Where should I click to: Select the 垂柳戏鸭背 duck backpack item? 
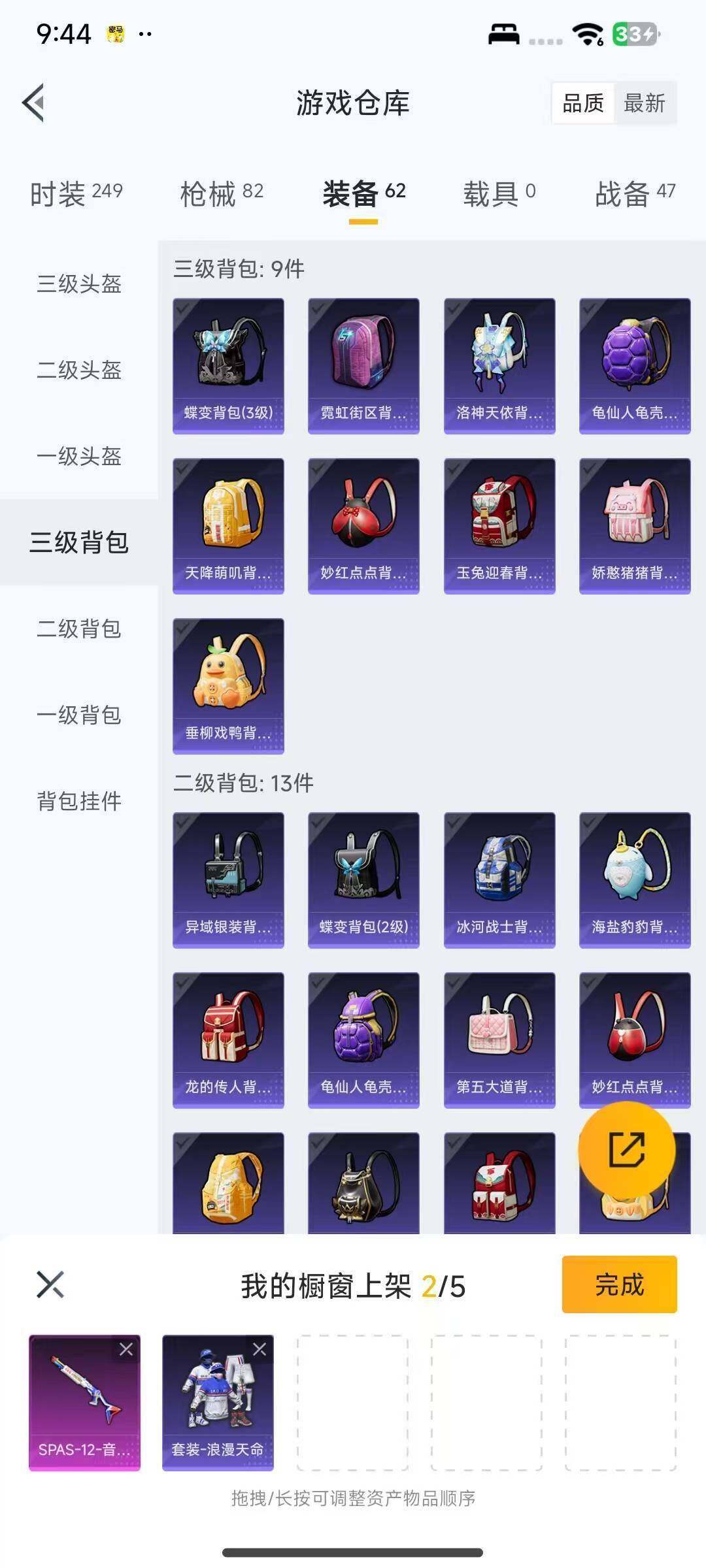pyautogui.click(x=229, y=683)
